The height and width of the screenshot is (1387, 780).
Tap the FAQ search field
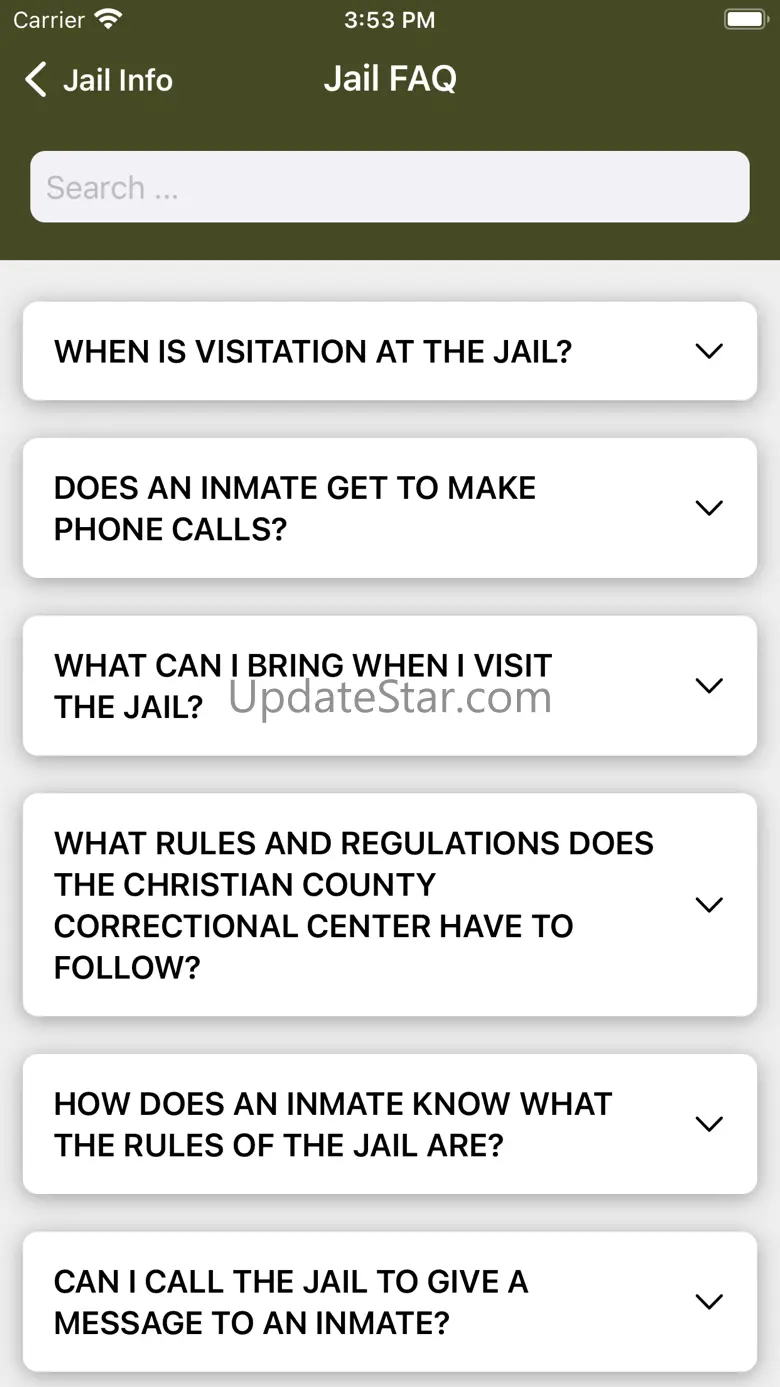[x=389, y=187]
